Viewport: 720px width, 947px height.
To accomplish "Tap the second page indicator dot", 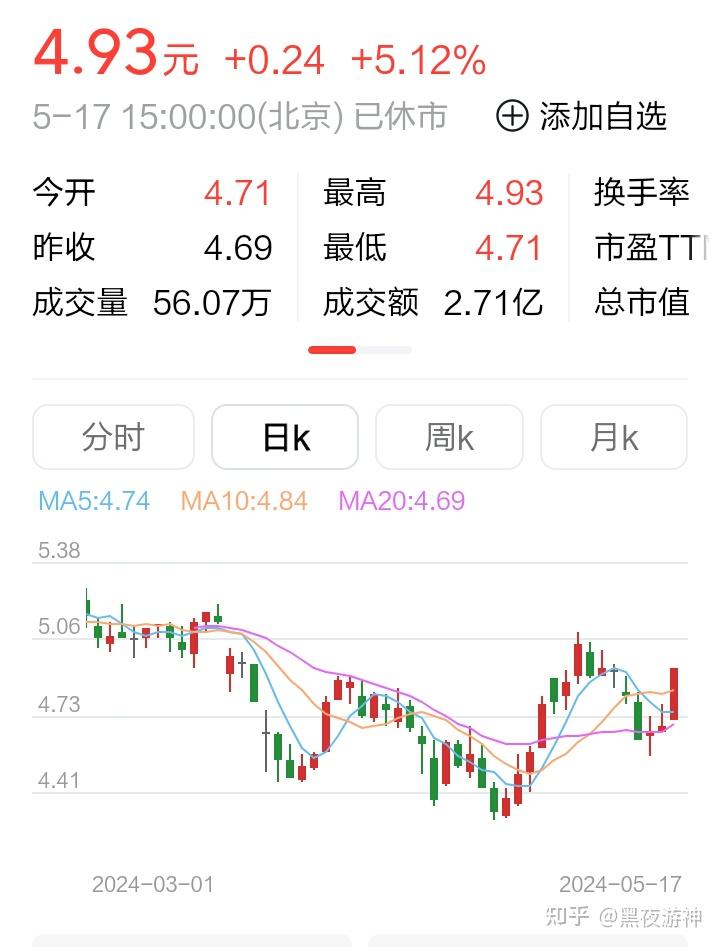I will click(387, 350).
